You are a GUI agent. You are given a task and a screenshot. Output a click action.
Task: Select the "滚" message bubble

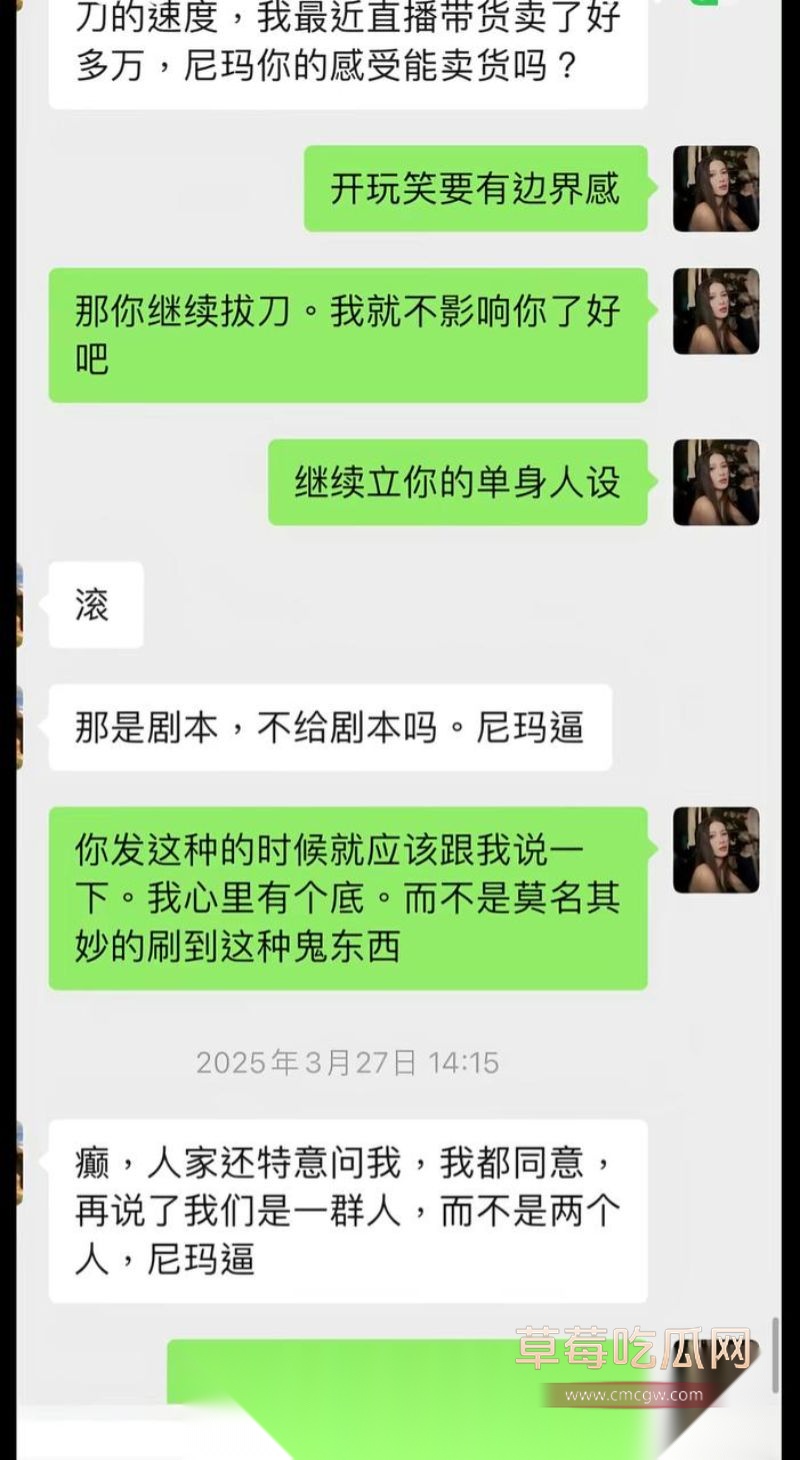click(96, 605)
